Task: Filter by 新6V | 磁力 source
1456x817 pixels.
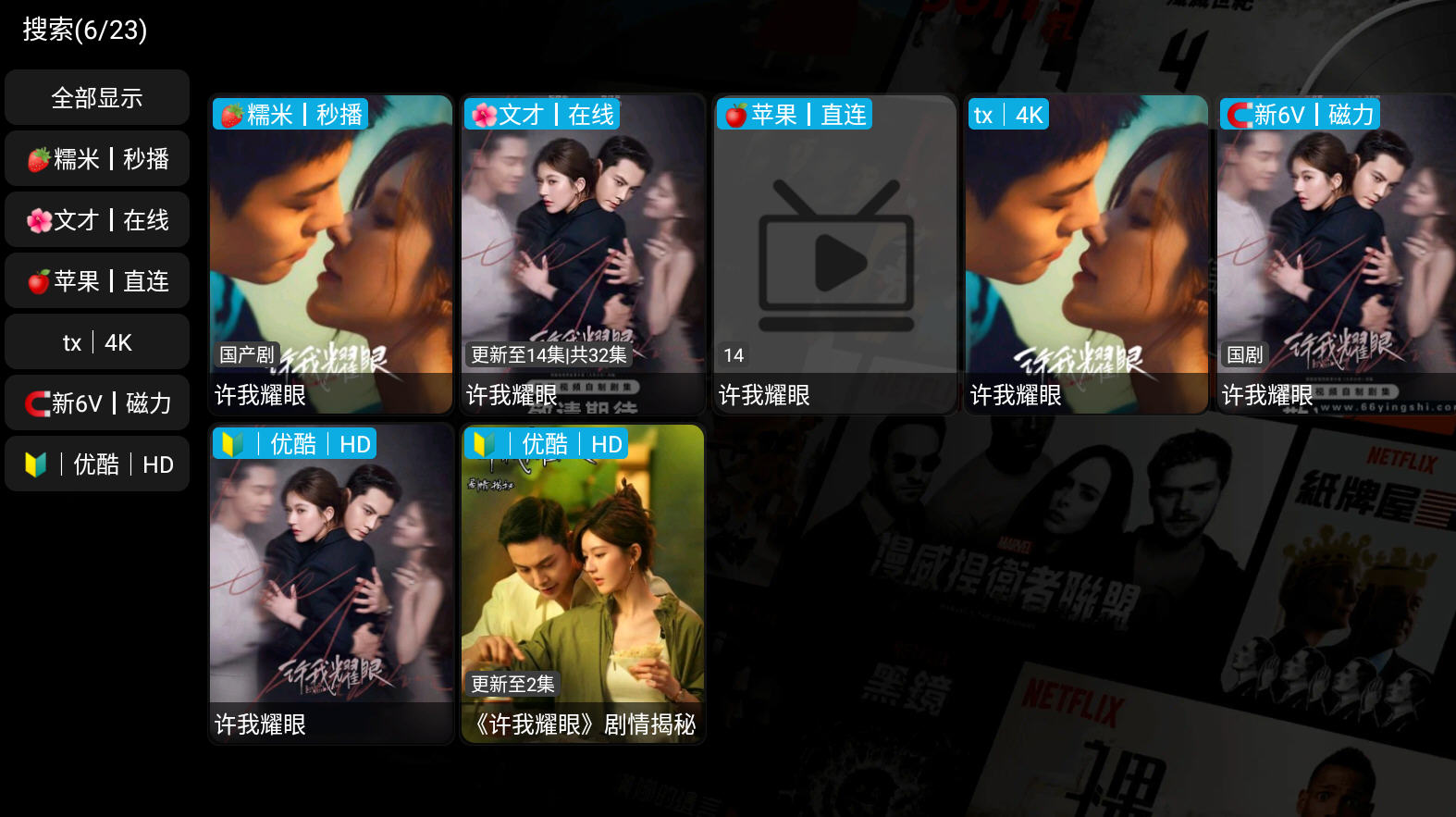Action: pos(97,403)
